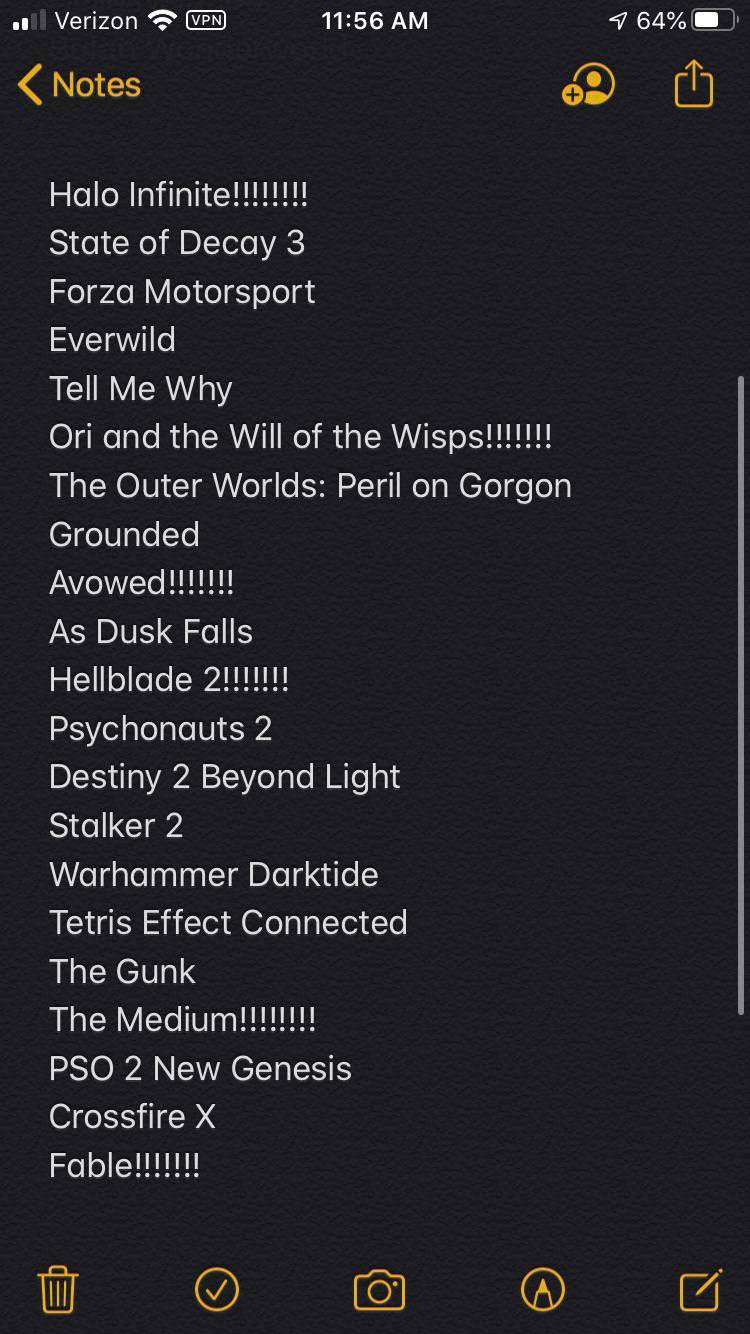Image resolution: width=750 pixels, height=1334 pixels.
Task: Go back to the Notes list
Action: (80, 85)
